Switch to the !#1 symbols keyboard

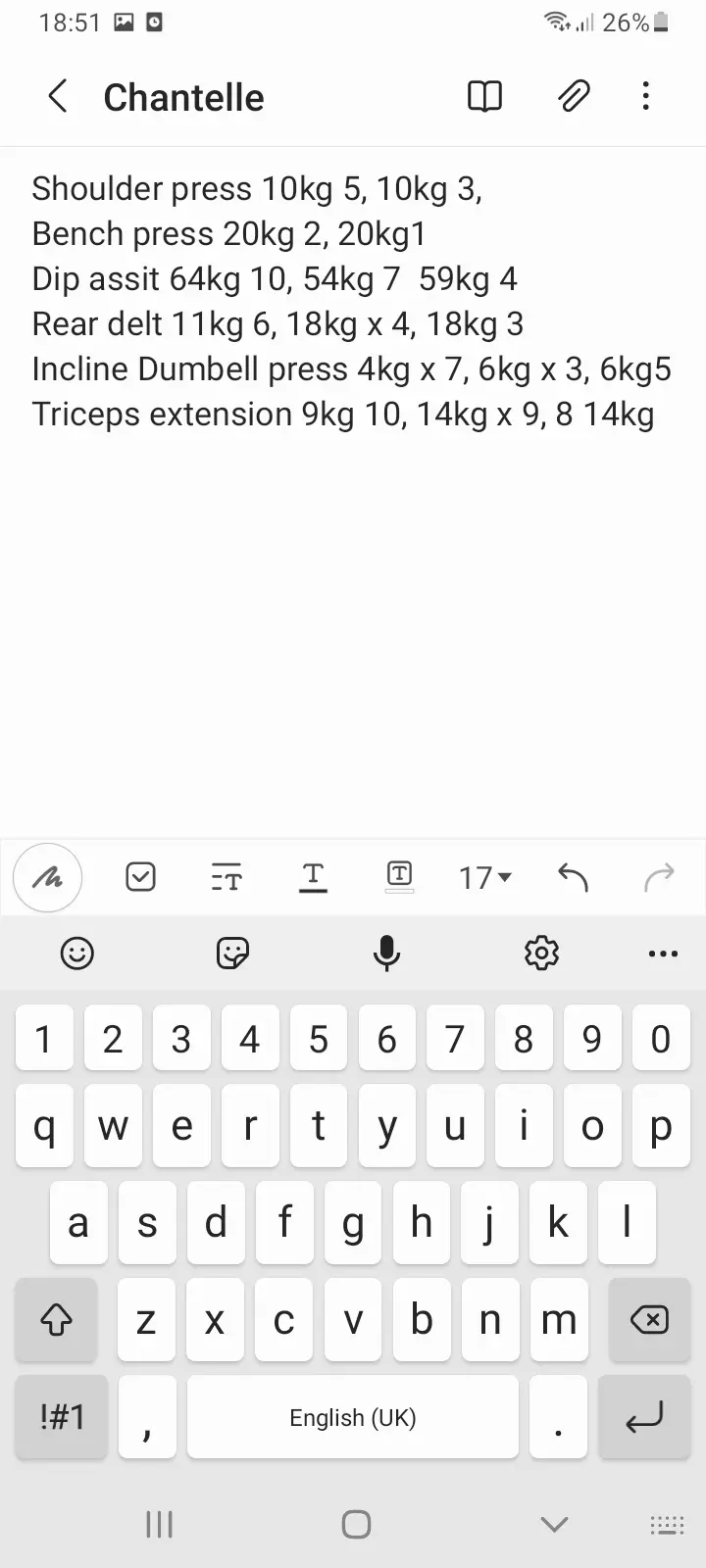[62, 1417]
